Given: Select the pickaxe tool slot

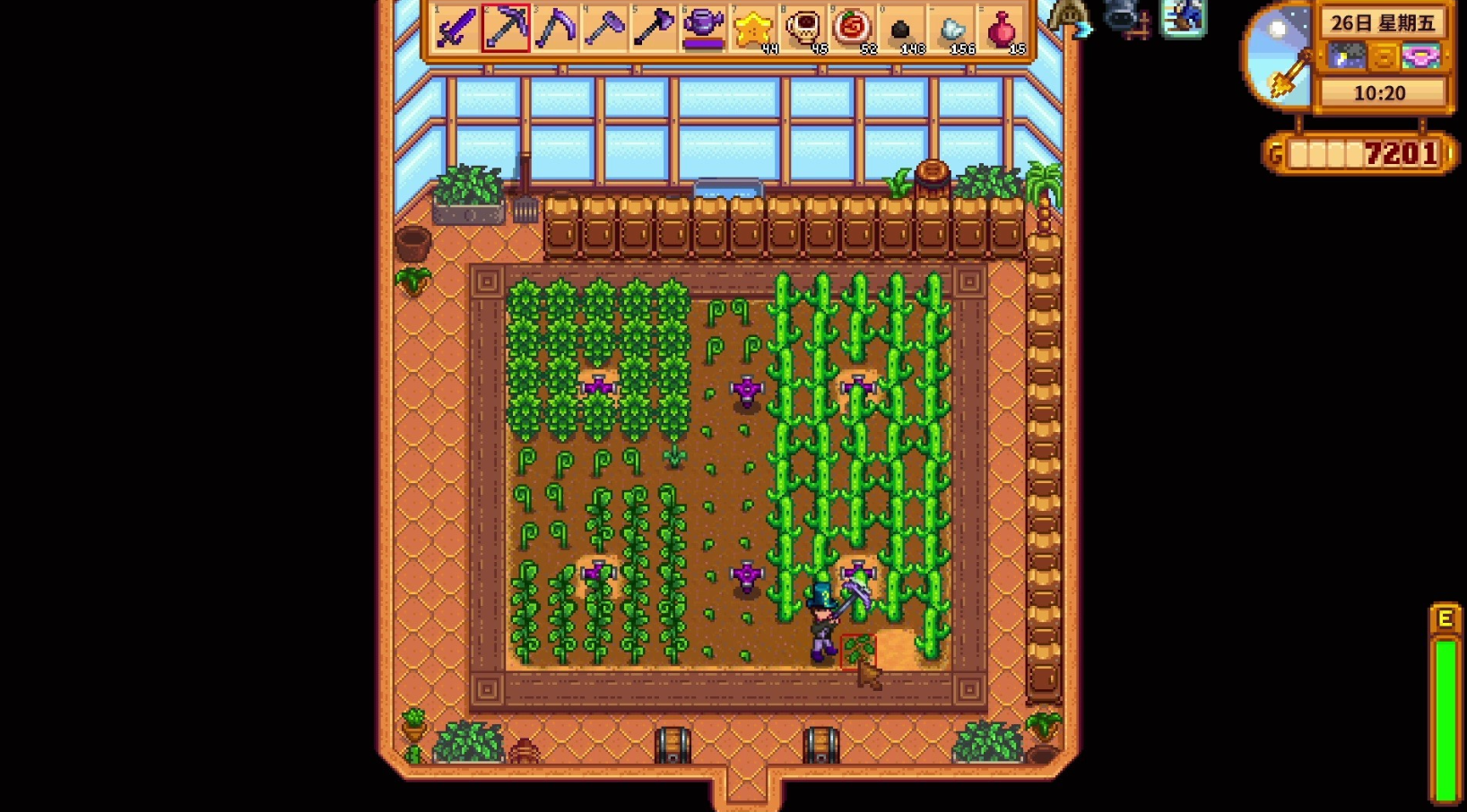Looking at the screenshot, I should tap(505, 29).
